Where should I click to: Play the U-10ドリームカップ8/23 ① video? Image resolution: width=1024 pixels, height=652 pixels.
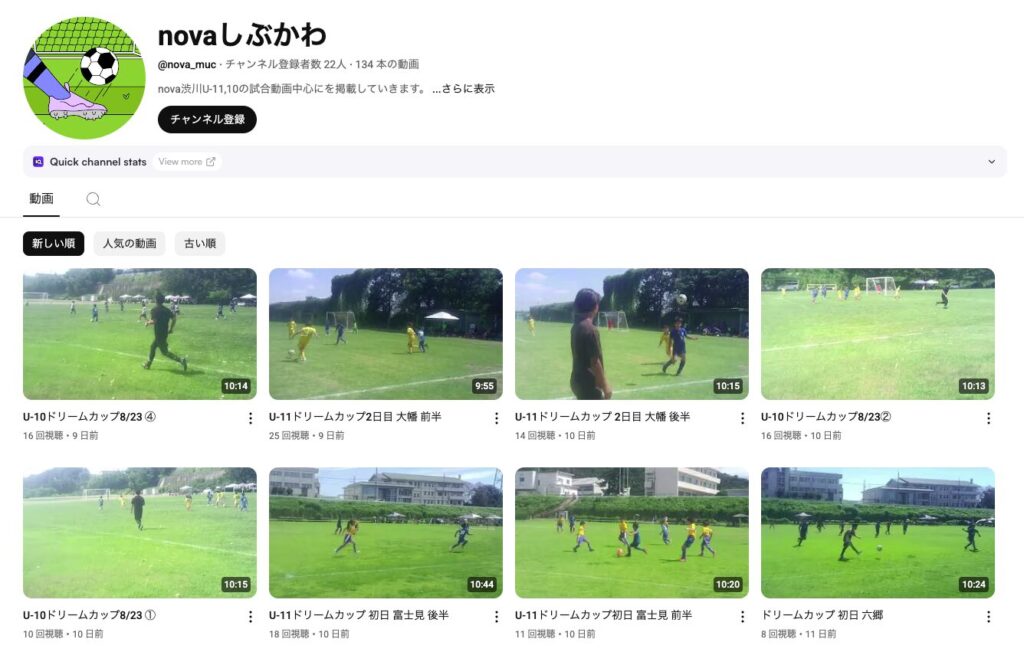tap(139, 533)
